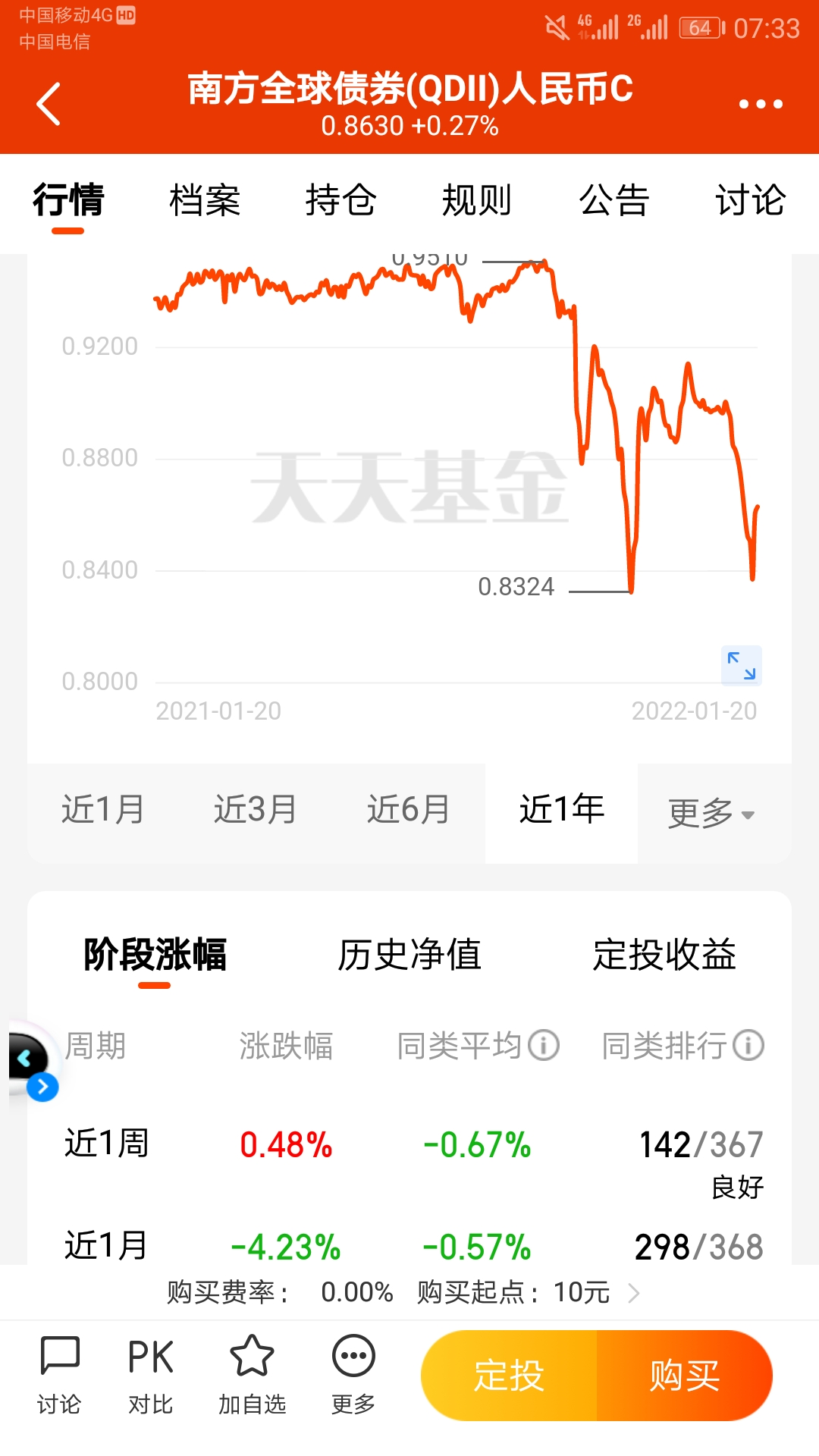Show info about 同类排行
This screenshot has height=1456, width=819.
(x=749, y=1046)
